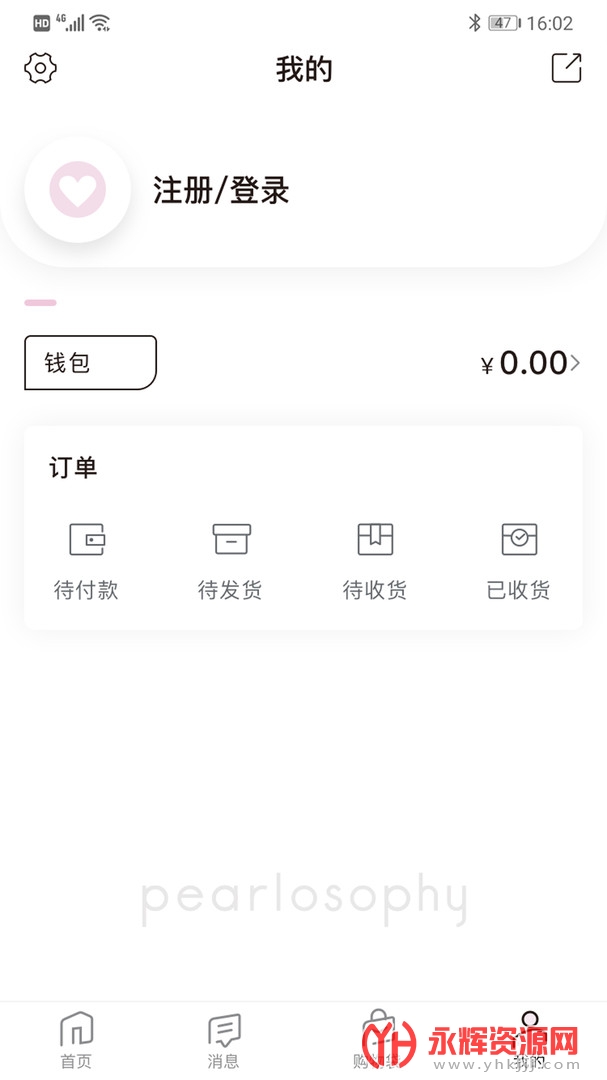This screenshot has width=607, height=1080.
Task: Show 待发货 orders
Action: [x=231, y=560]
